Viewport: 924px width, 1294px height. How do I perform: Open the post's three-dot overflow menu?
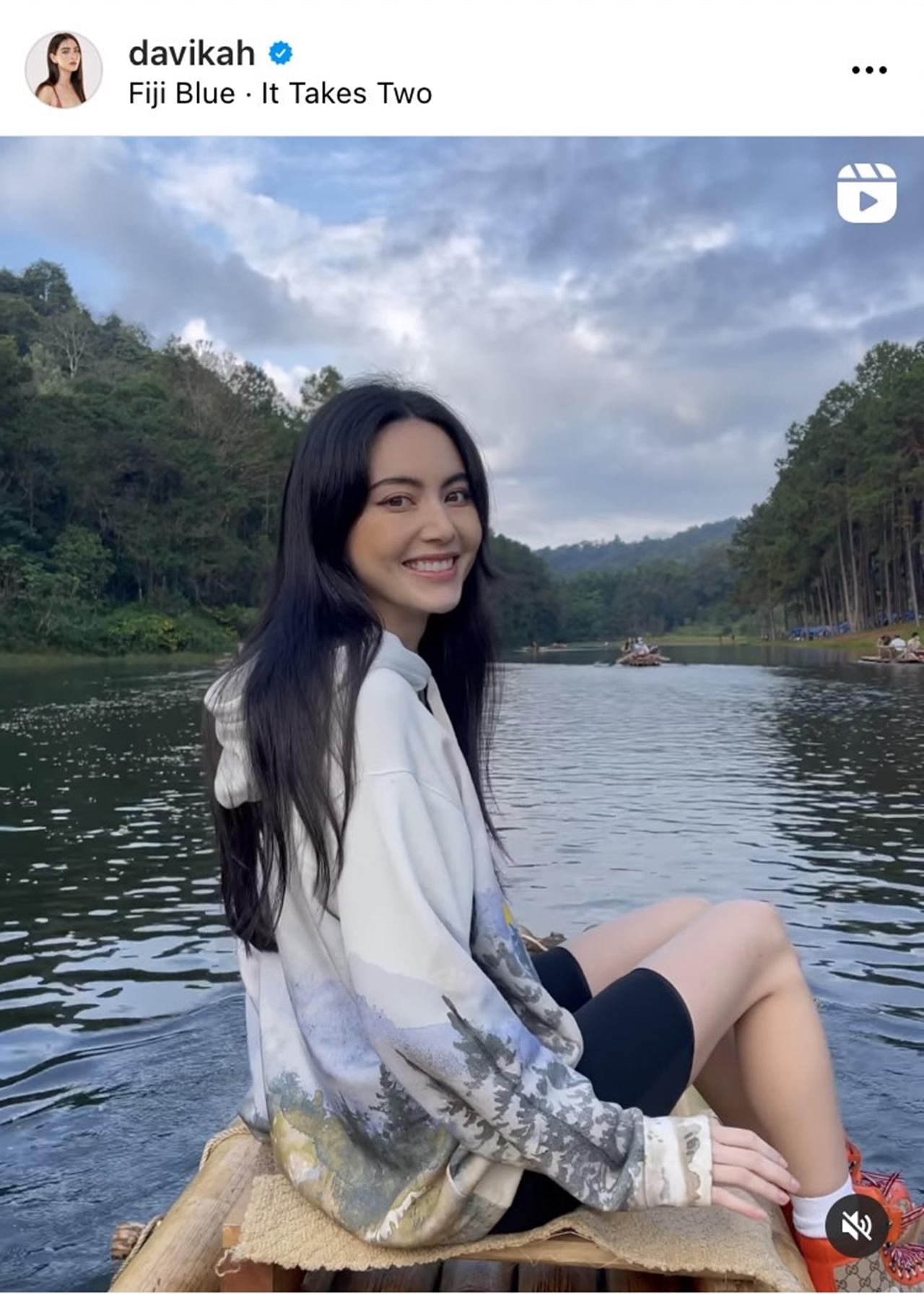[868, 70]
